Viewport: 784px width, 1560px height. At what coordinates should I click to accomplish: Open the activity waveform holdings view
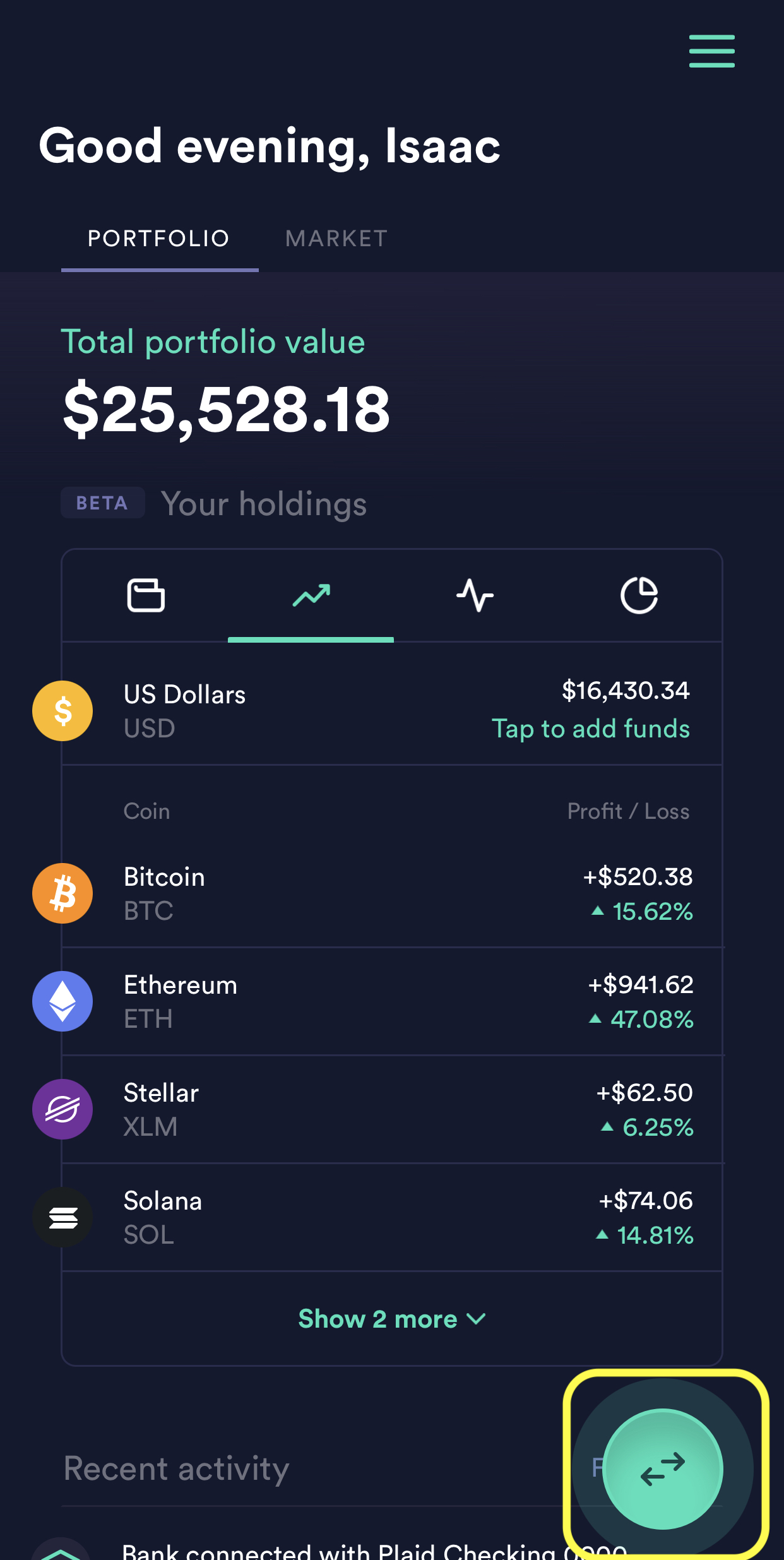(475, 595)
